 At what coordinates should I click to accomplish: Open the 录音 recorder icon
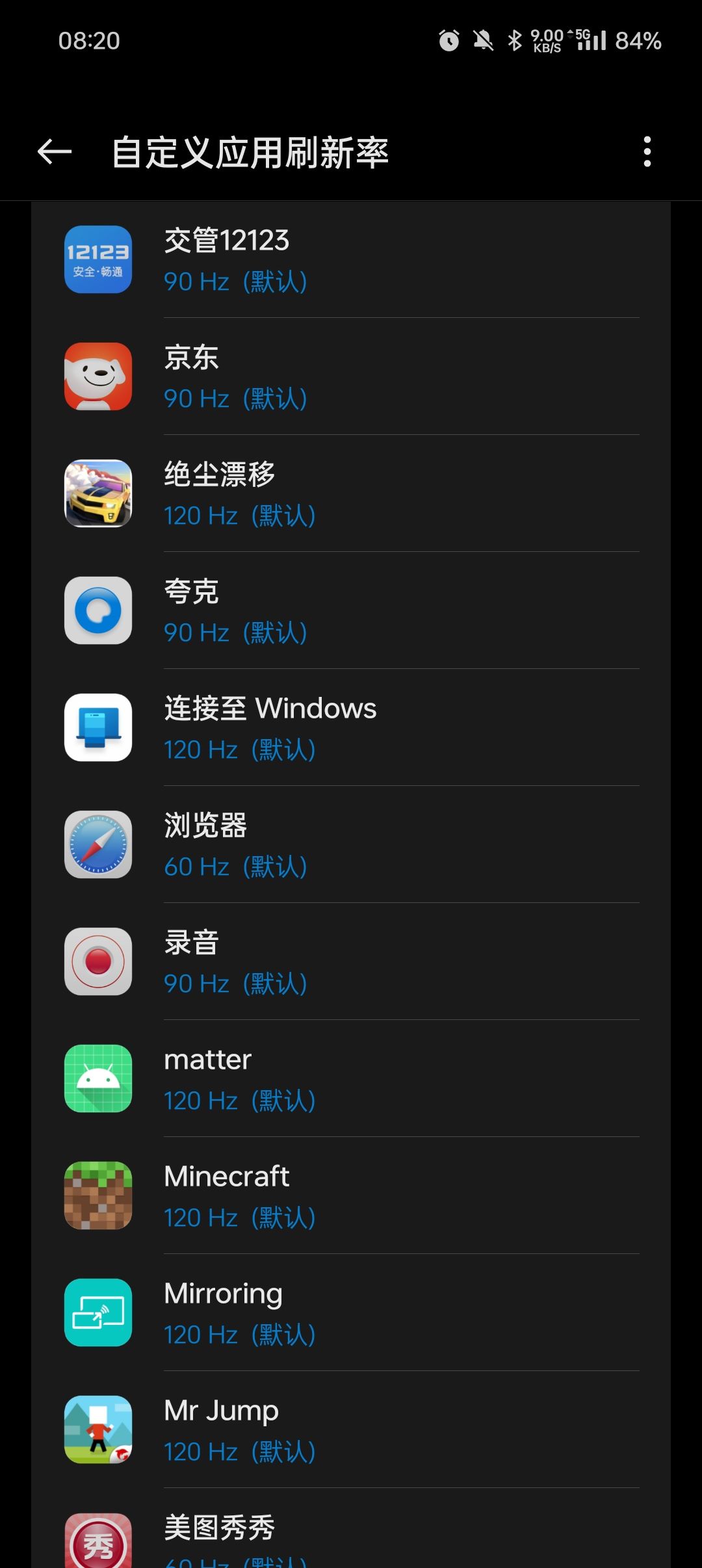click(x=98, y=961)
